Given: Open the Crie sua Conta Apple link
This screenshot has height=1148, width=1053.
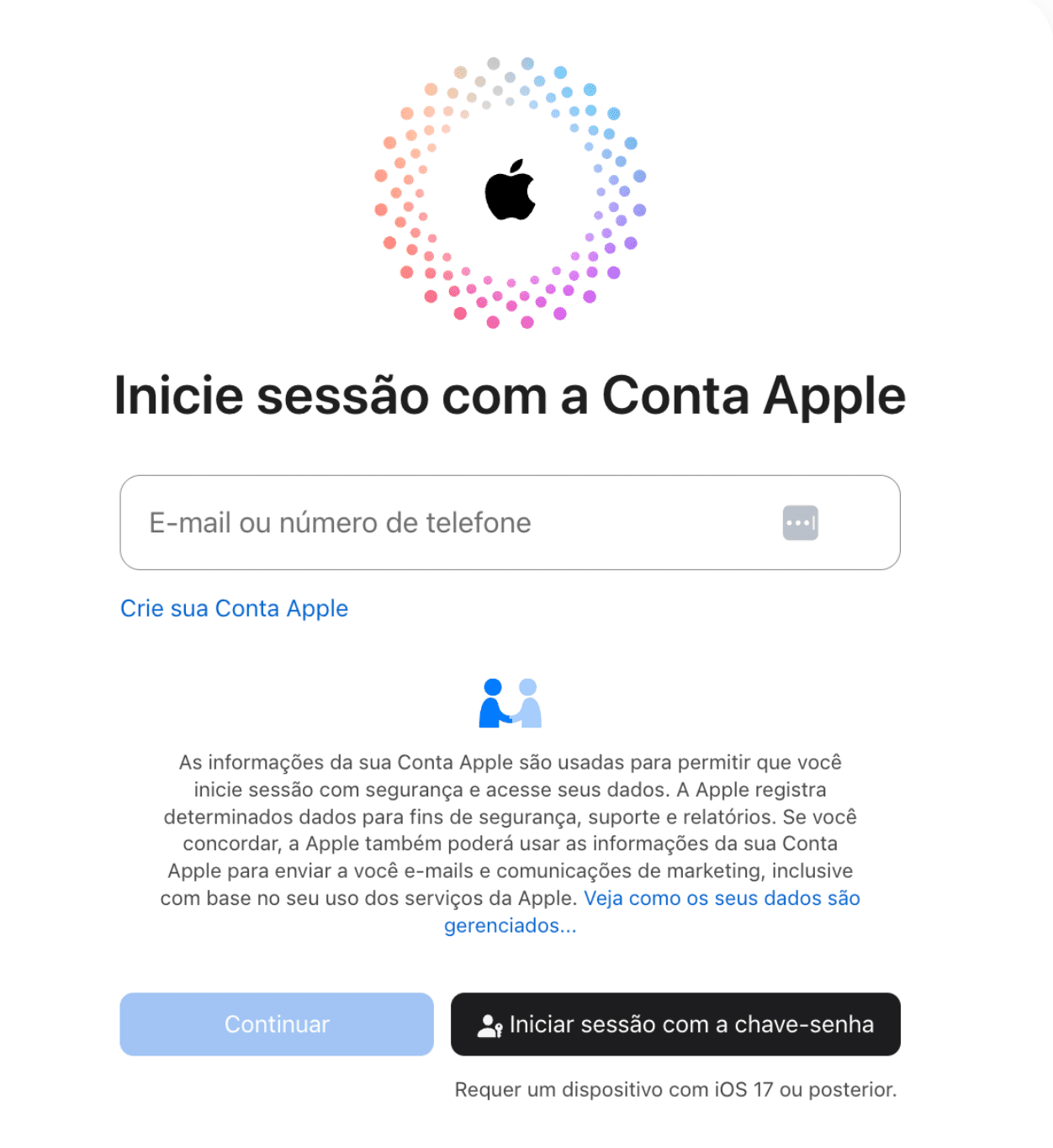Looking at the screenshot, I should coord(235,608).
